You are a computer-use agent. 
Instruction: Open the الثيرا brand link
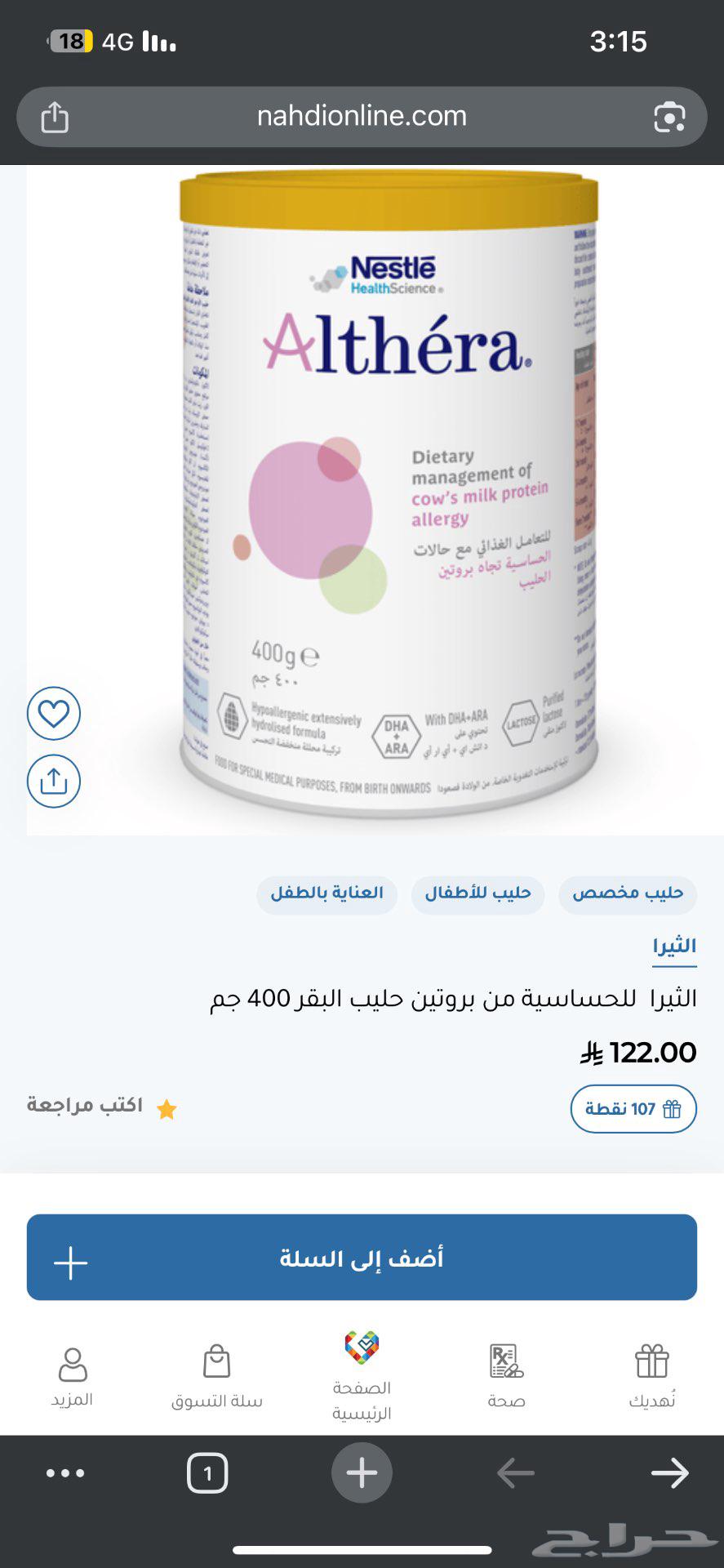click(x=671, y=946)
